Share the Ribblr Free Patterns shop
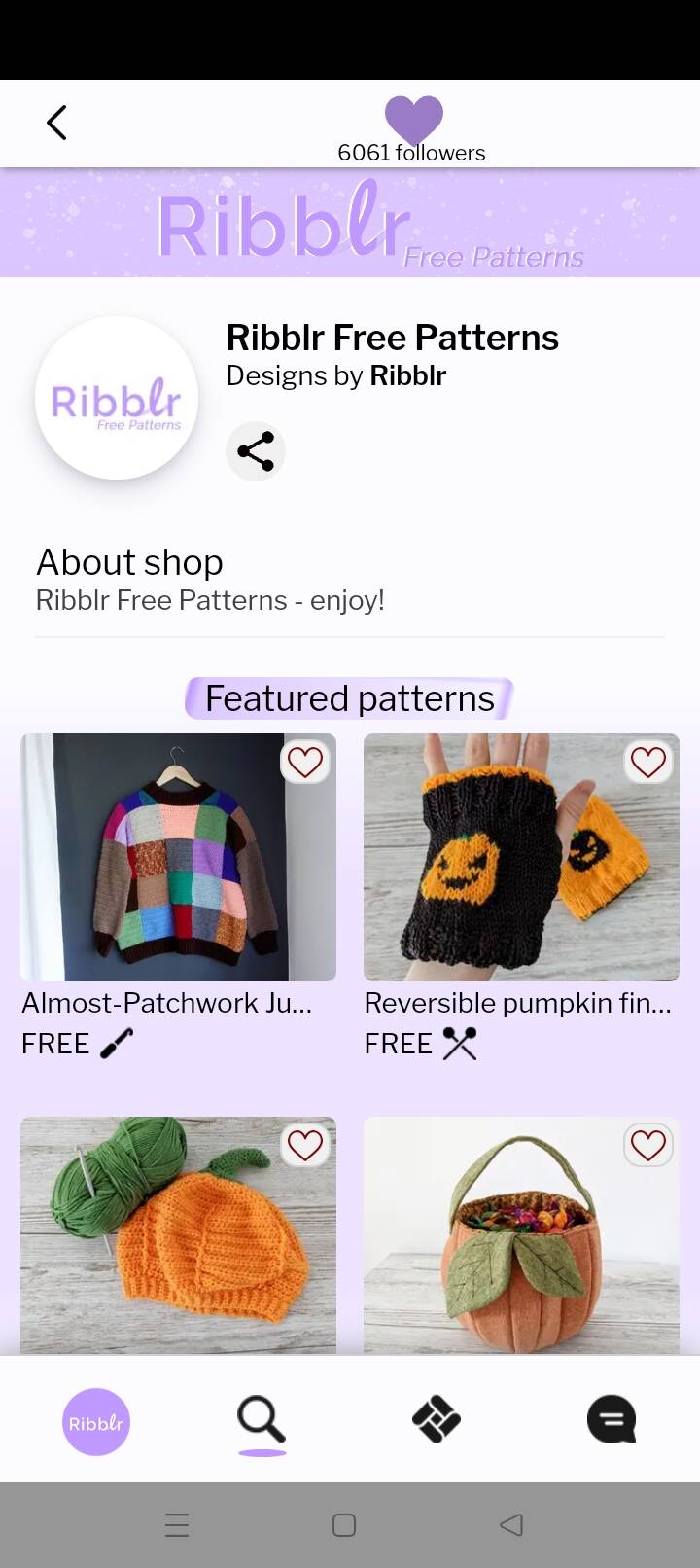 pos(256,451)
